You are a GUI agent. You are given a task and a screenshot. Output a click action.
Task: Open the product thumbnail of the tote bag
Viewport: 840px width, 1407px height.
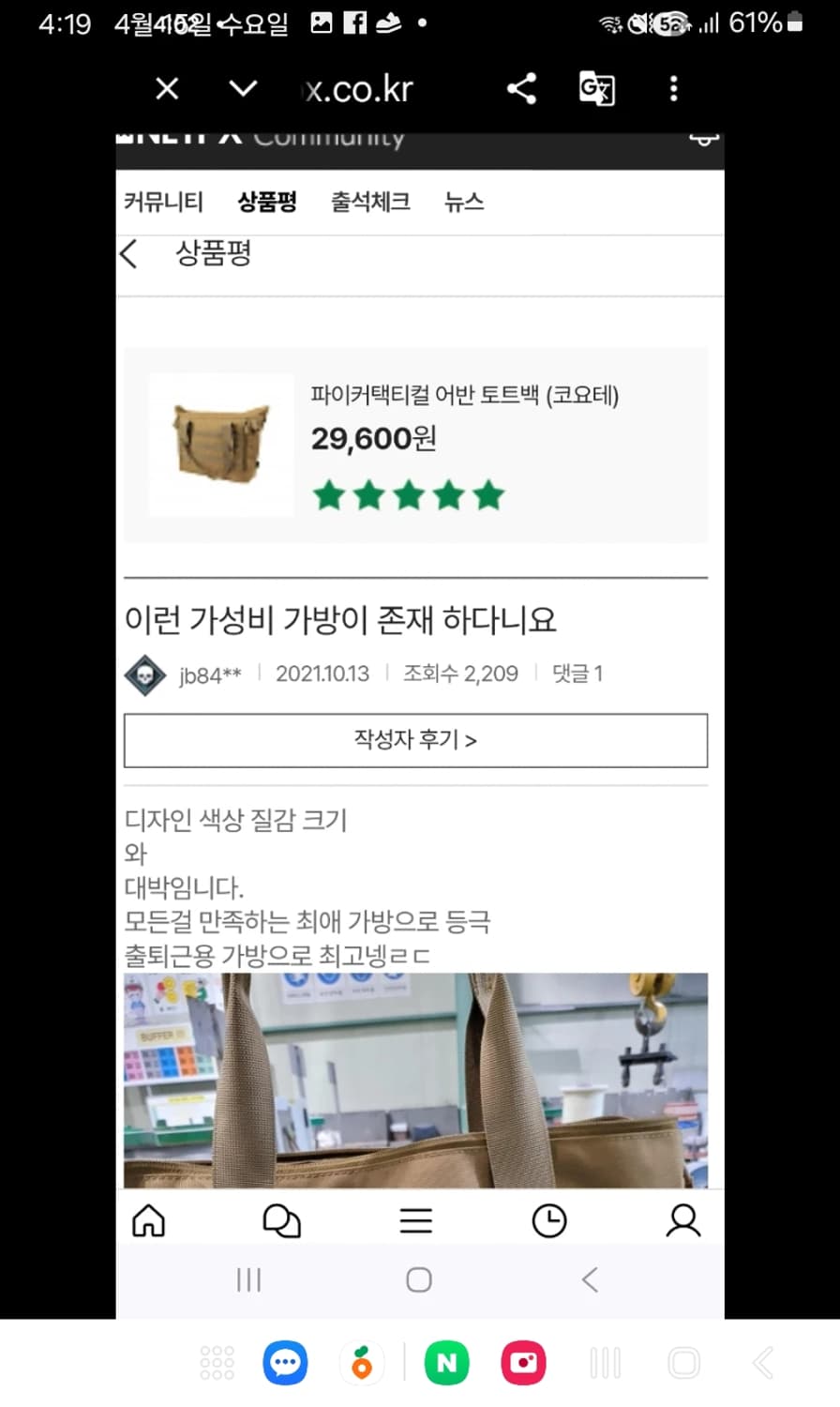(x=220, y=443)
